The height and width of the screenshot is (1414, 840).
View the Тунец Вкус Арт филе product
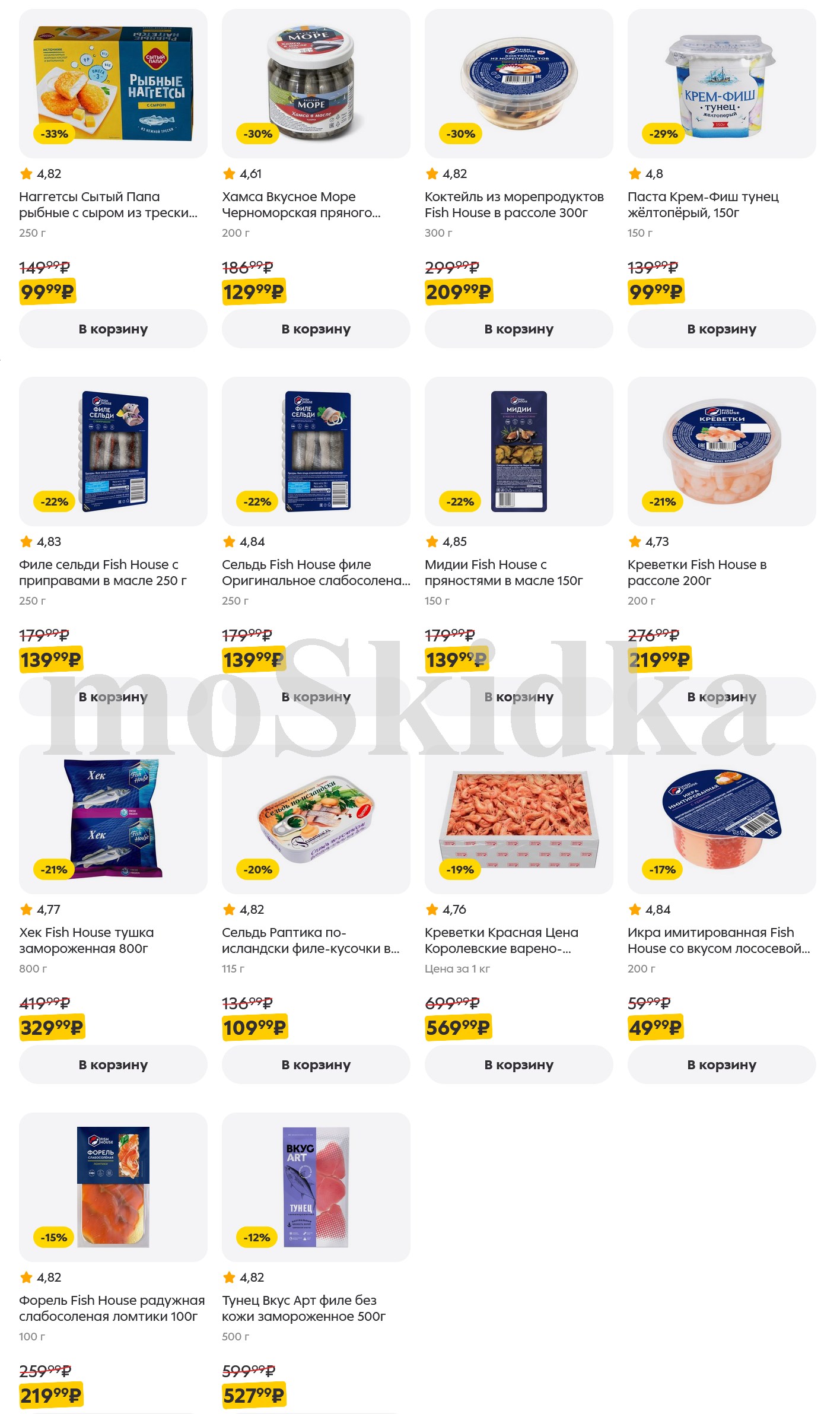(x=303, y=1308)
